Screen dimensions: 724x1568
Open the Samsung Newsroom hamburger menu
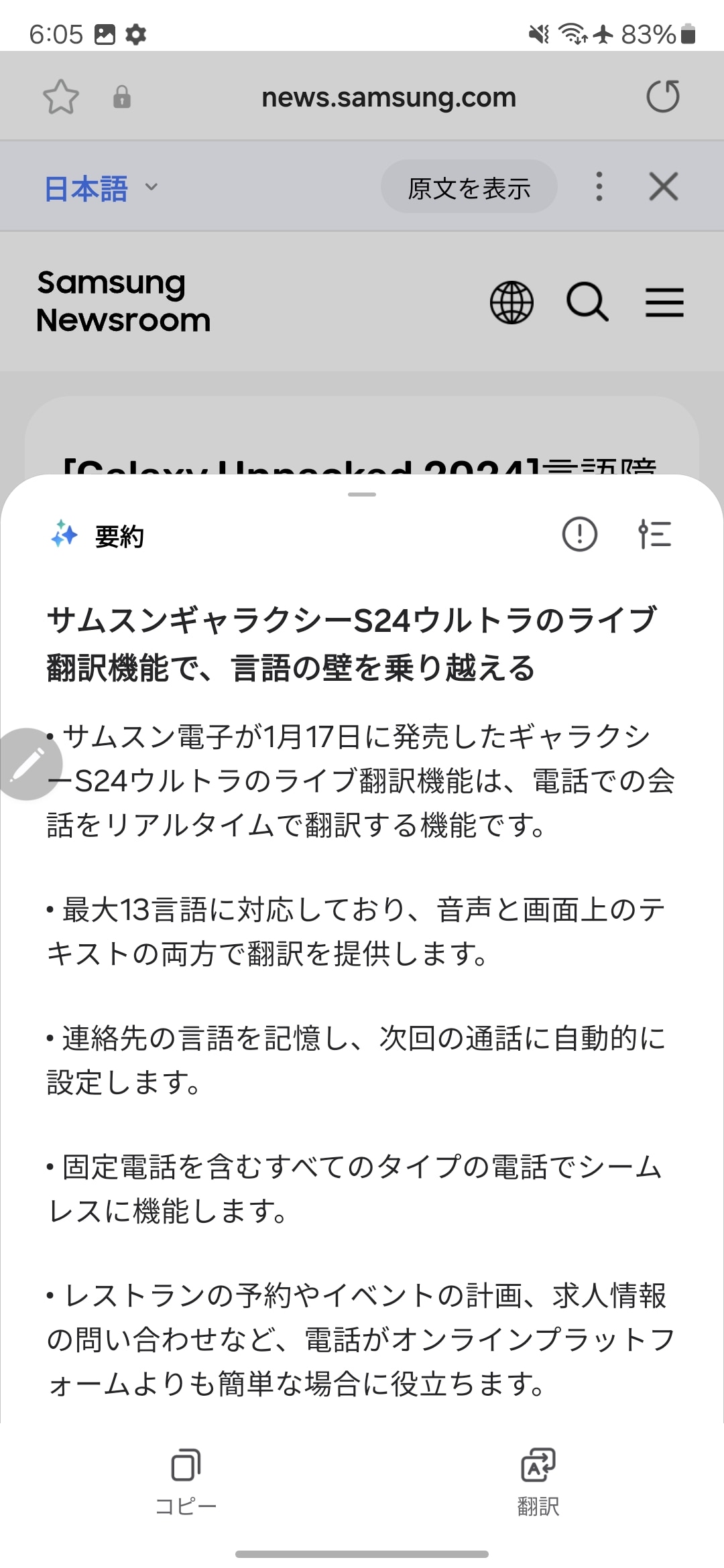pyautogui.click(x=664, y=302)
